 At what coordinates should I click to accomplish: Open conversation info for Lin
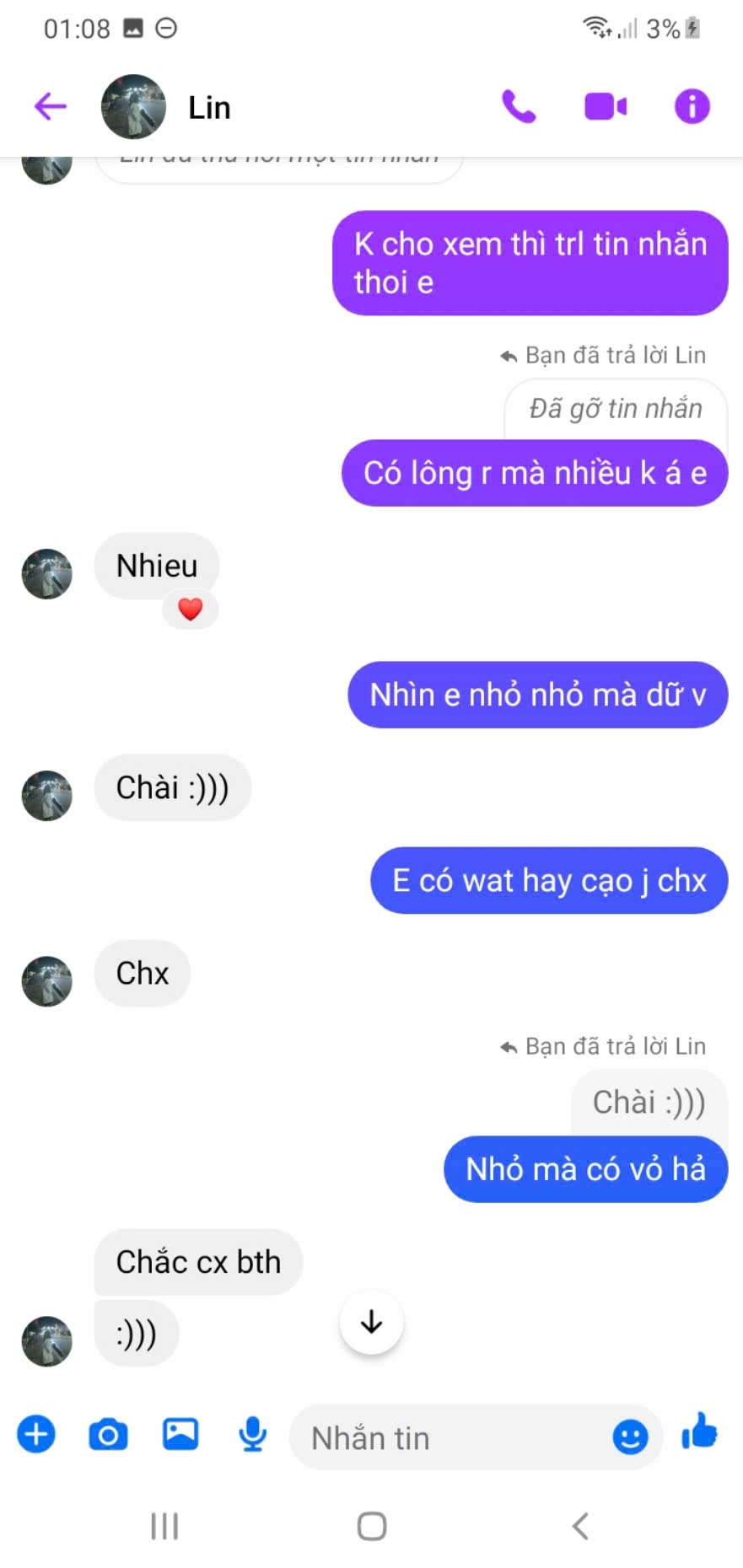pos(692,107)
